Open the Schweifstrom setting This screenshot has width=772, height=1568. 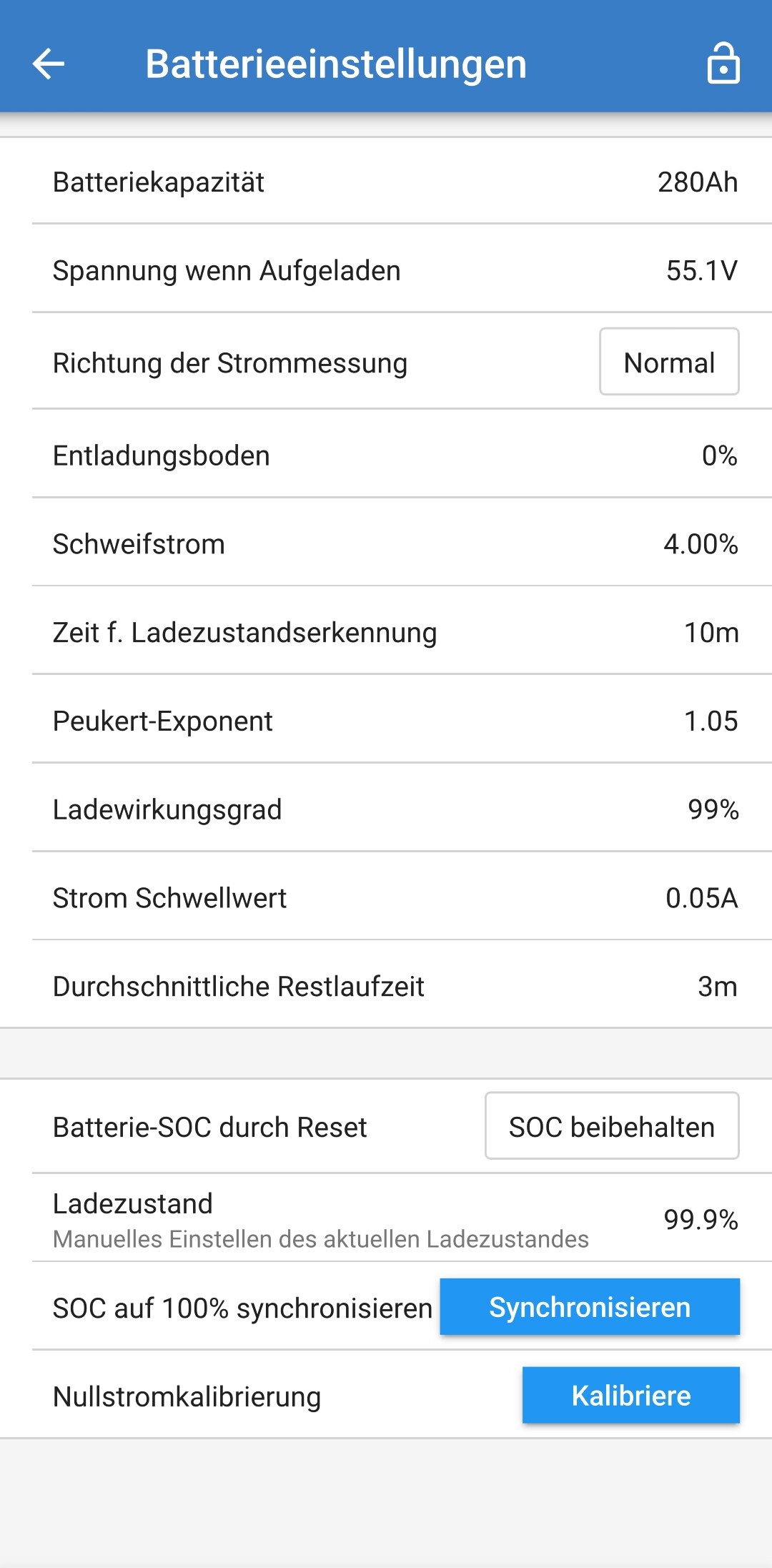click(x=386, y=544)
